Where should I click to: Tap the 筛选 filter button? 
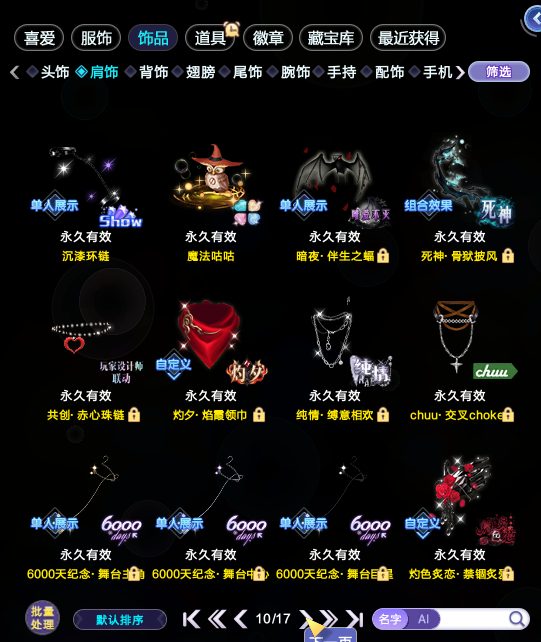click(x=498, y=72)
